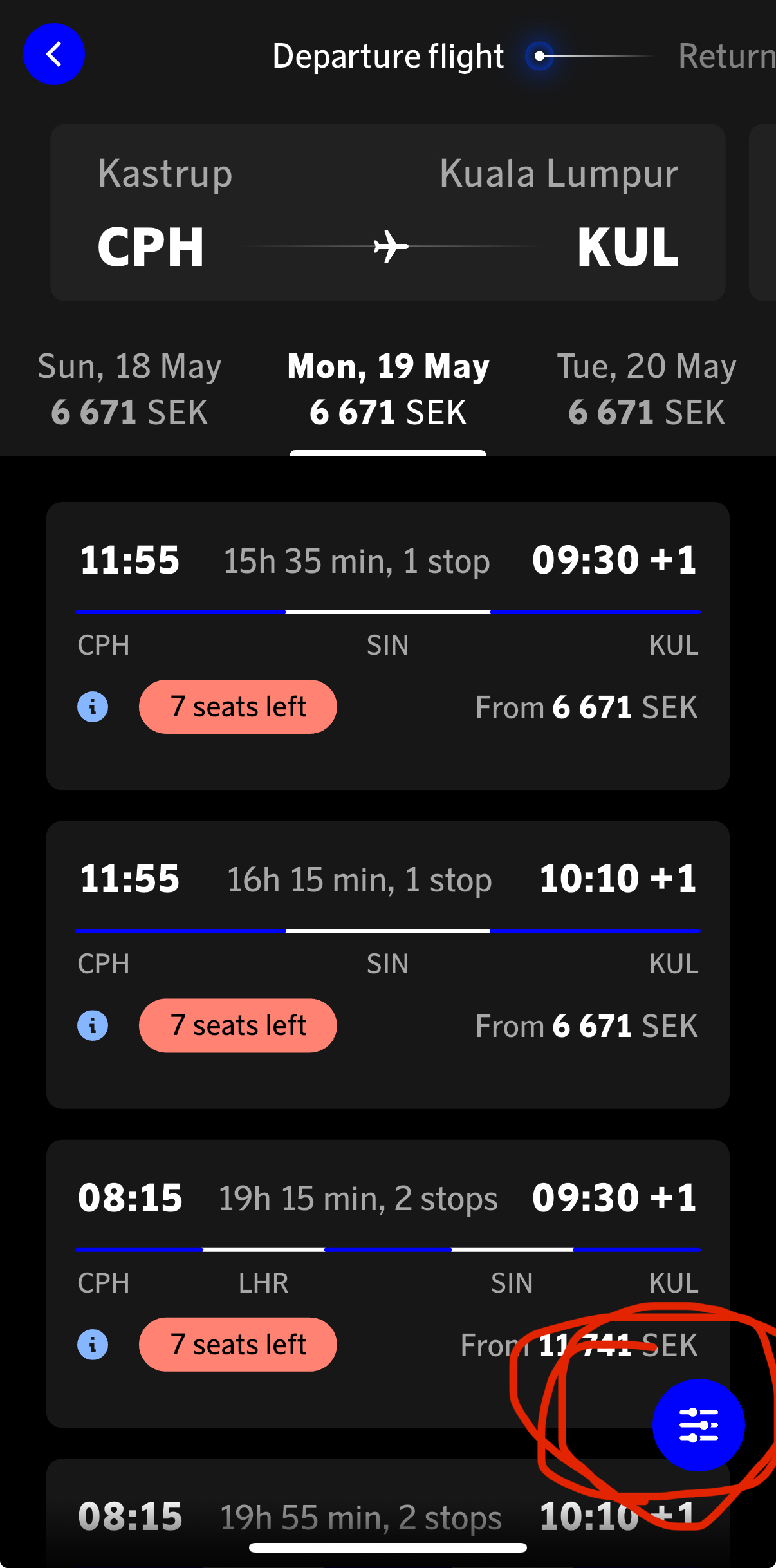View info for the 15h 35 min flight
This screenshot has width=776, height=1568.
click(93, 707)
